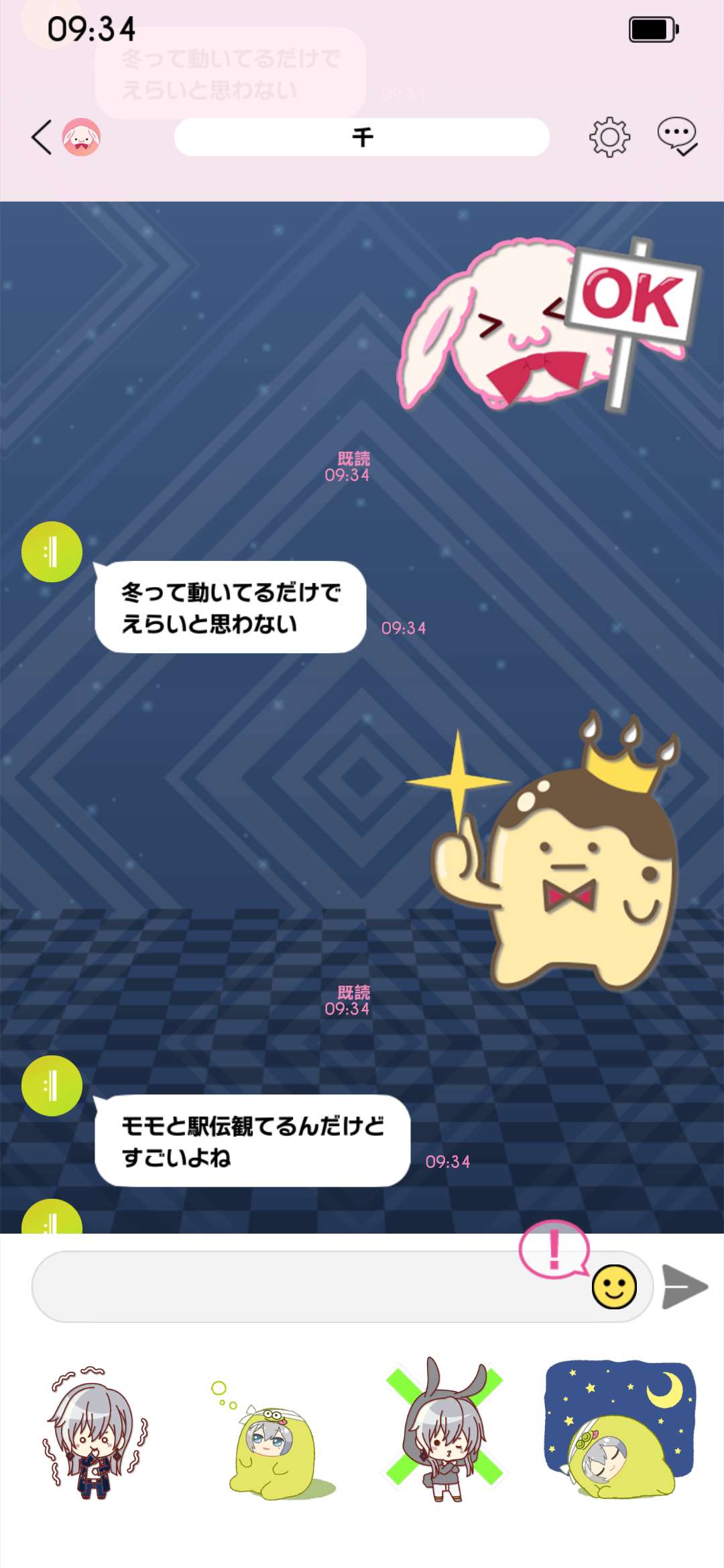The height and width of the screenshot is (1568, 724).
Task: Send the message with arrow button
Action: [x=684, y=1287]
